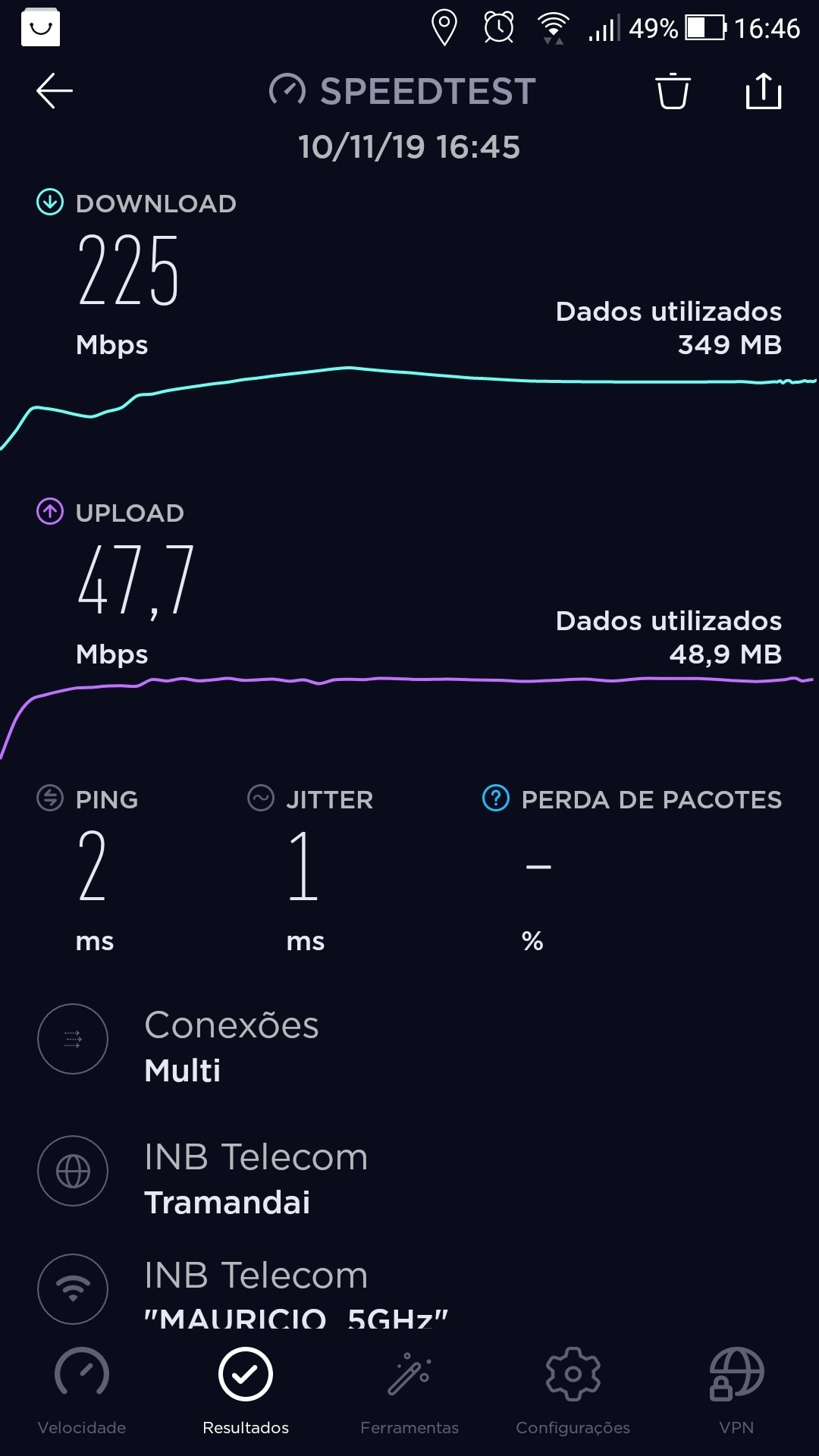This screenshot has height=1456, width=819.
Task: Delete this speed test result
Action: (673, 91)
